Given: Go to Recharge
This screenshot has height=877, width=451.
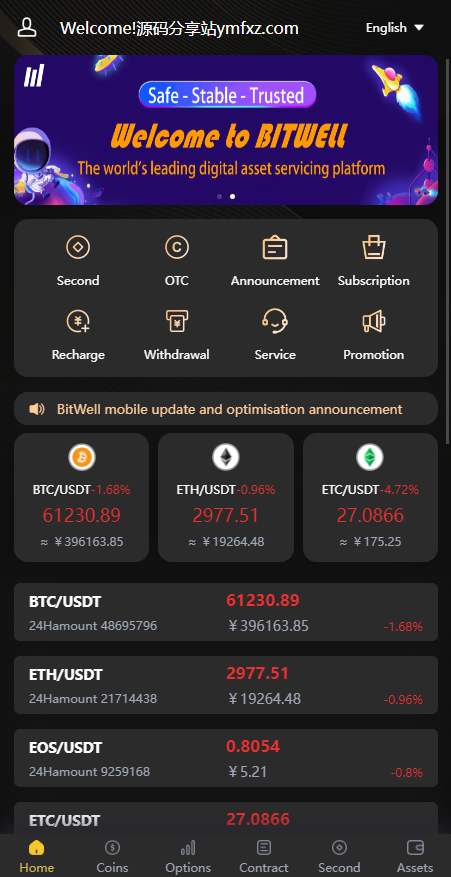Looking at the screenshot, I should (78, 335).
